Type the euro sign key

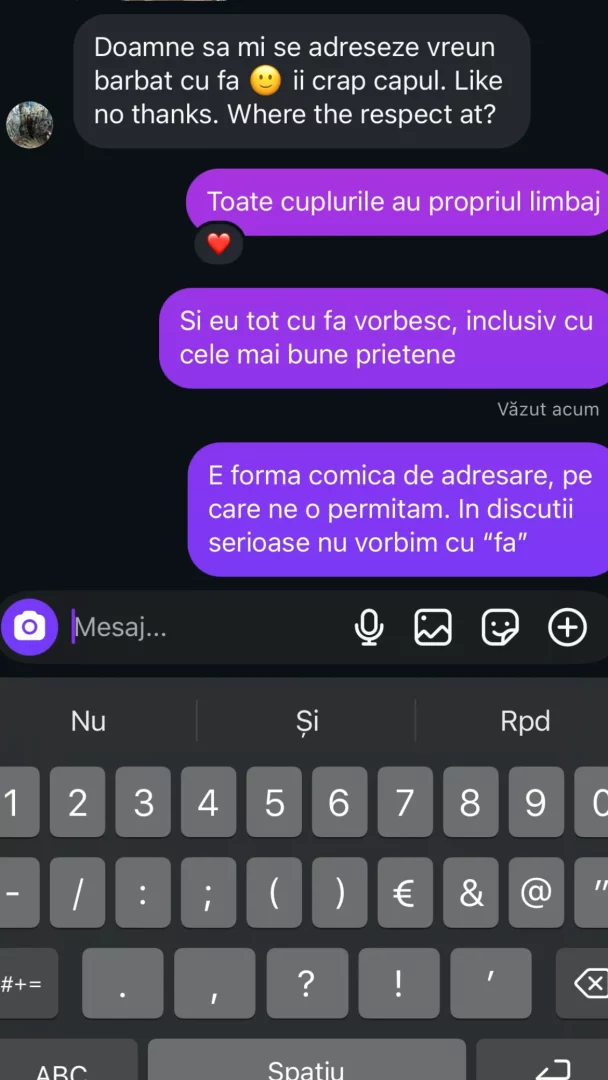(x=405, y=893)
